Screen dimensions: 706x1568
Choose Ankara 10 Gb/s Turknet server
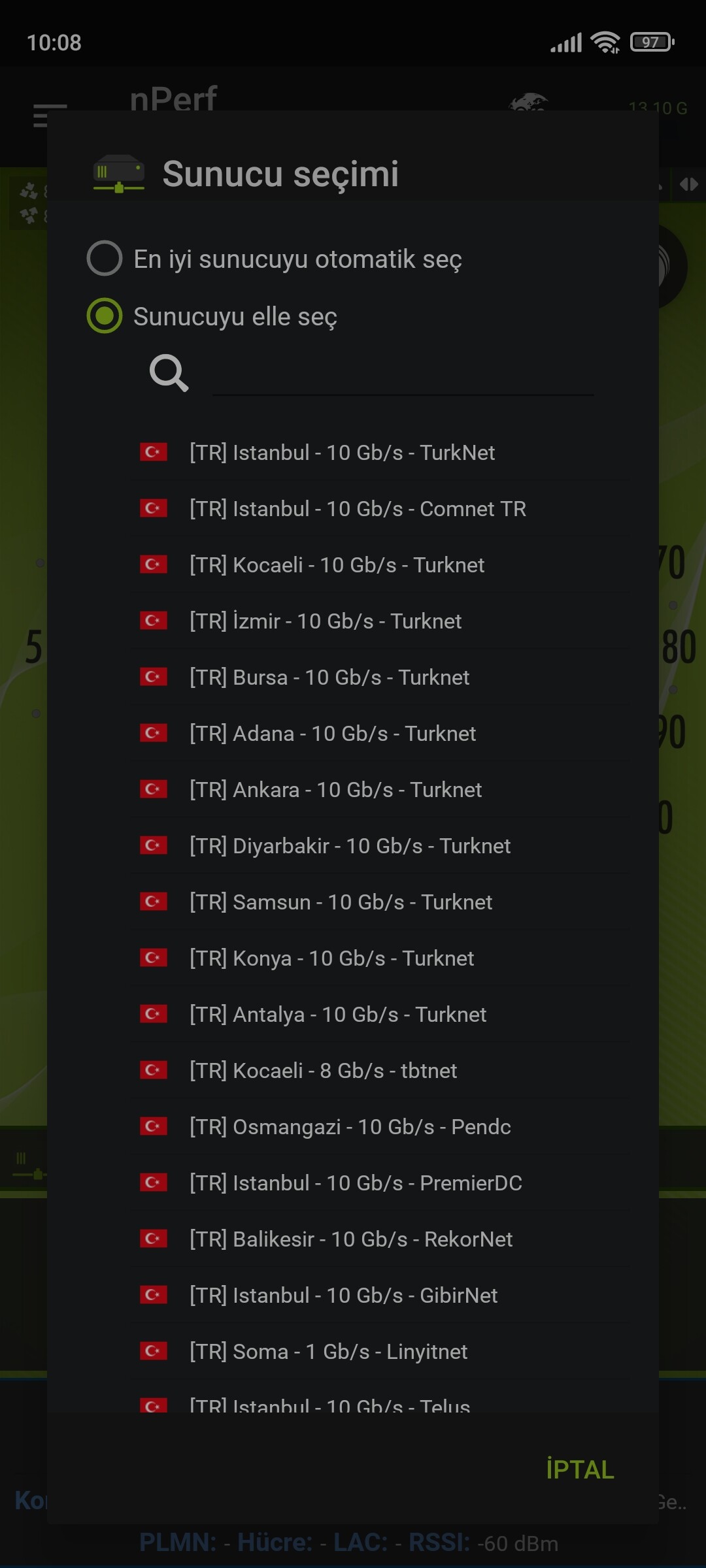tap(379, 789)
